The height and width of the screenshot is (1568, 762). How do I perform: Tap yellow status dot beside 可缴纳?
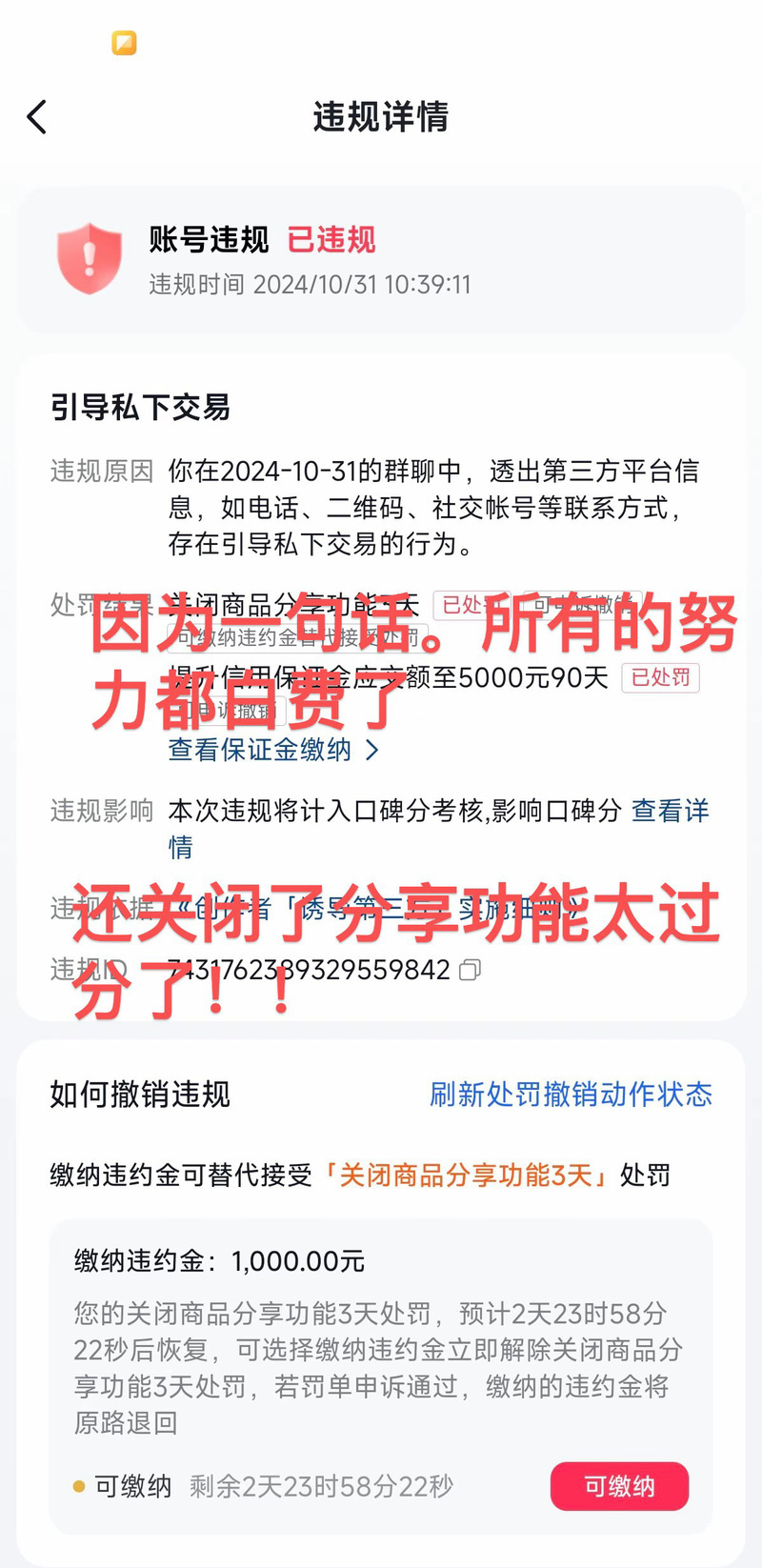tap(78, 1486)
